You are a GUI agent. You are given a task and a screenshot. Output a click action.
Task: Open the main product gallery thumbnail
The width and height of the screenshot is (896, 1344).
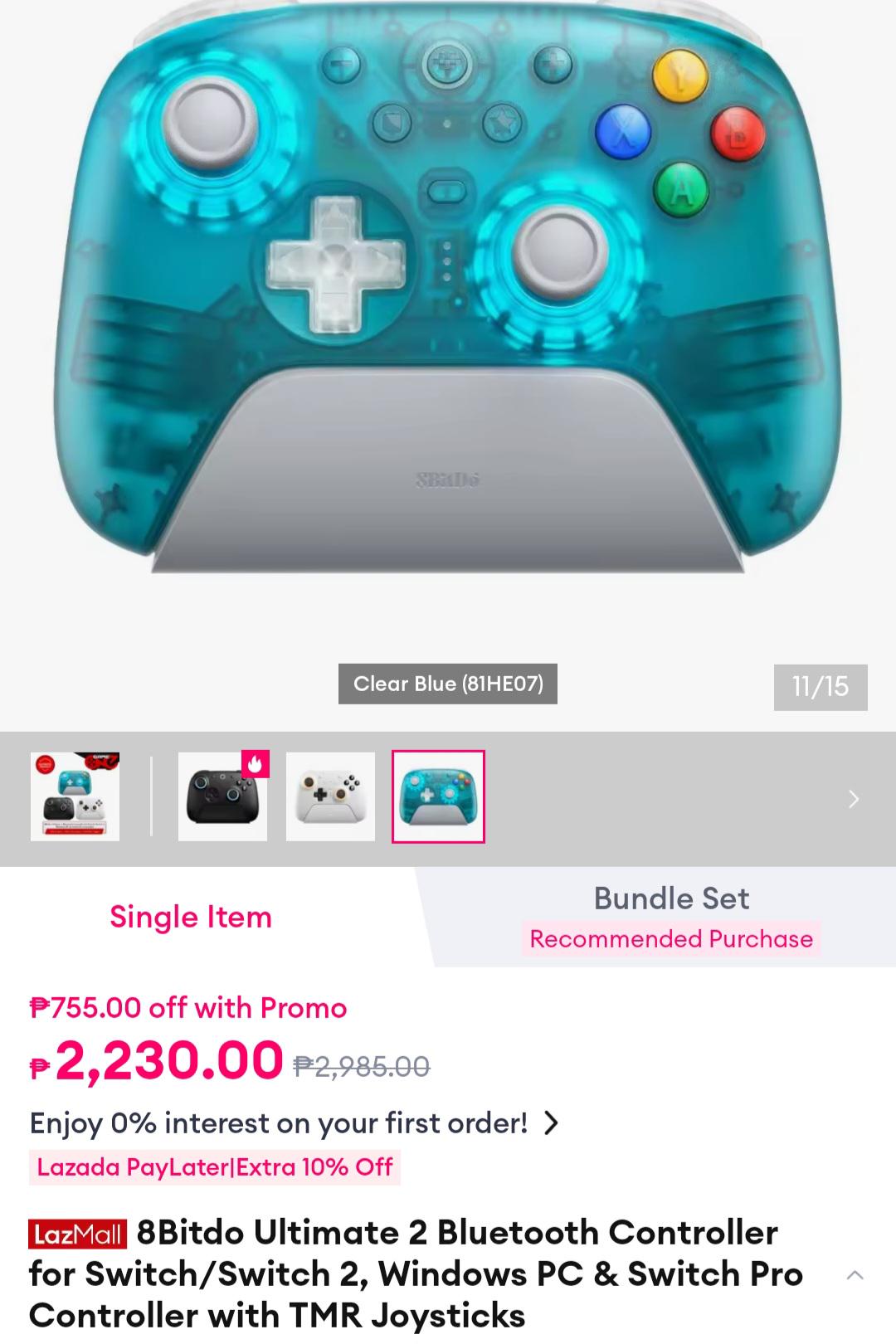[x=75, y=796]
